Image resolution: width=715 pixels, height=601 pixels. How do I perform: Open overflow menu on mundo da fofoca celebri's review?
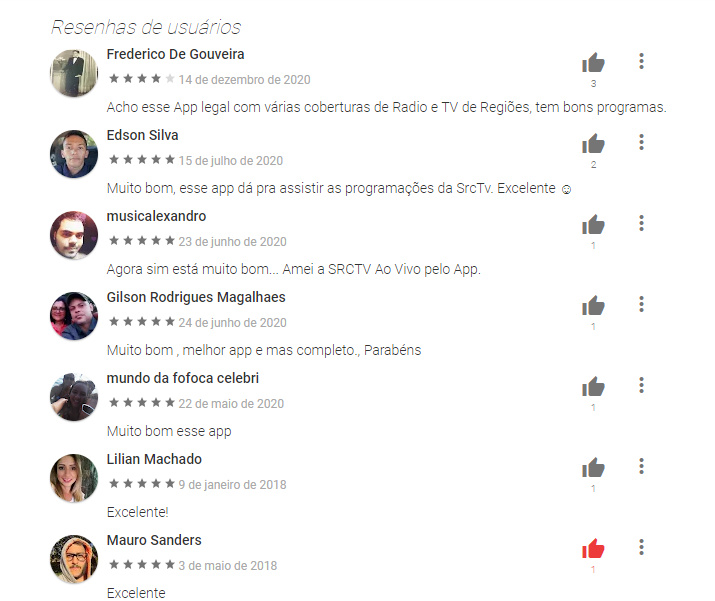coord(641,385)
